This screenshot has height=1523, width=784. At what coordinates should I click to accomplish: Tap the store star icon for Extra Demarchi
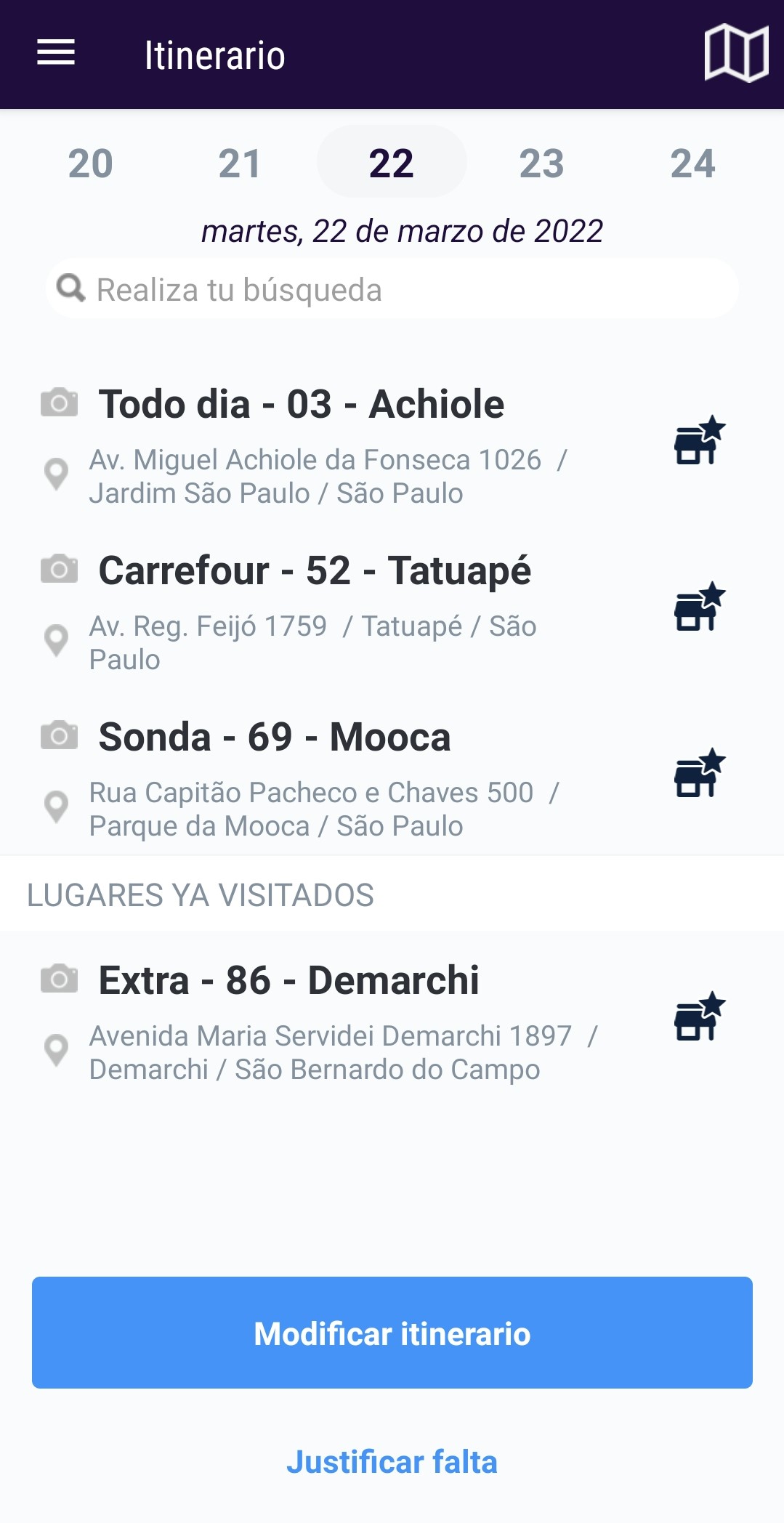[x=699, y=1017]
